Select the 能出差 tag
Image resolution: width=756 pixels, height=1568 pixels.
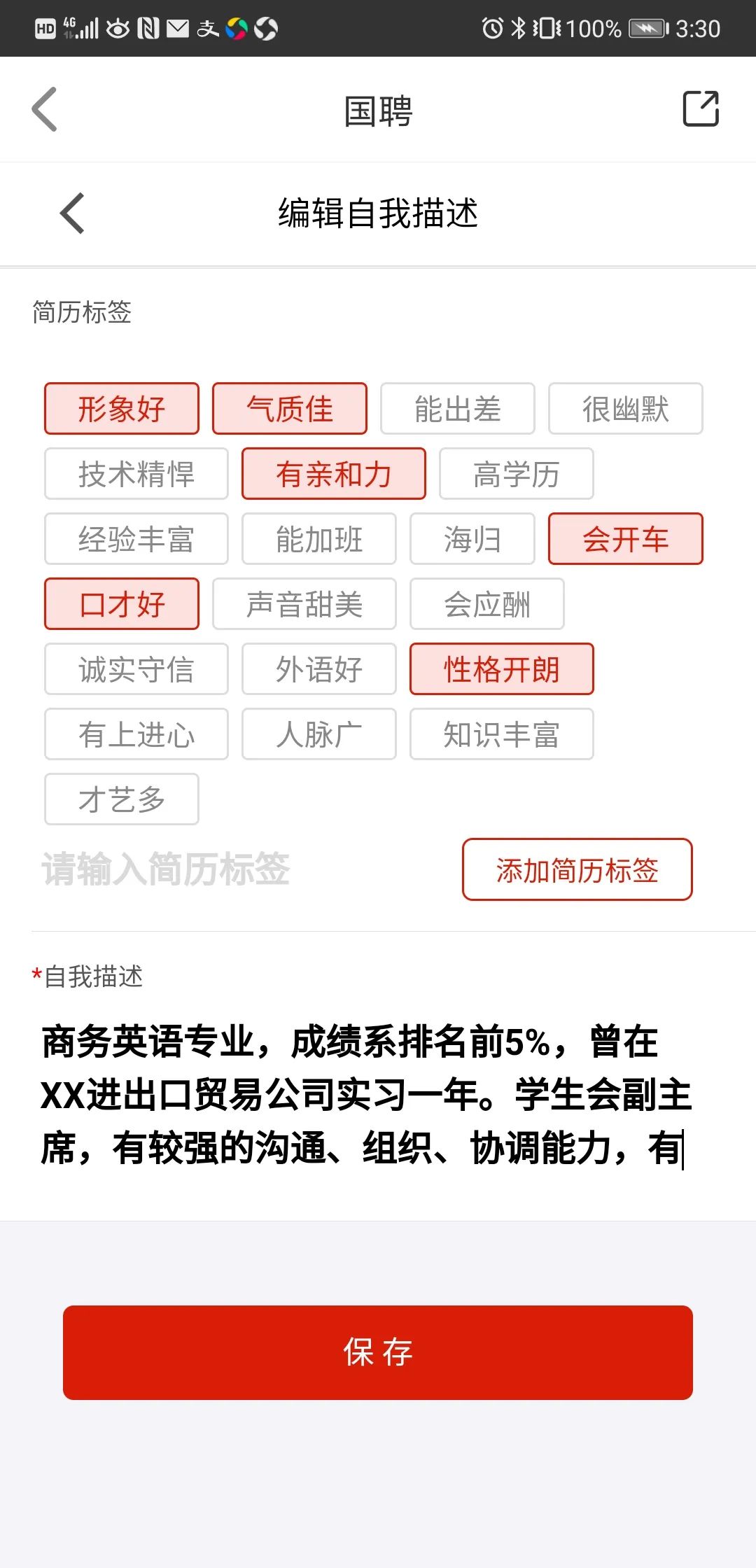458,408
